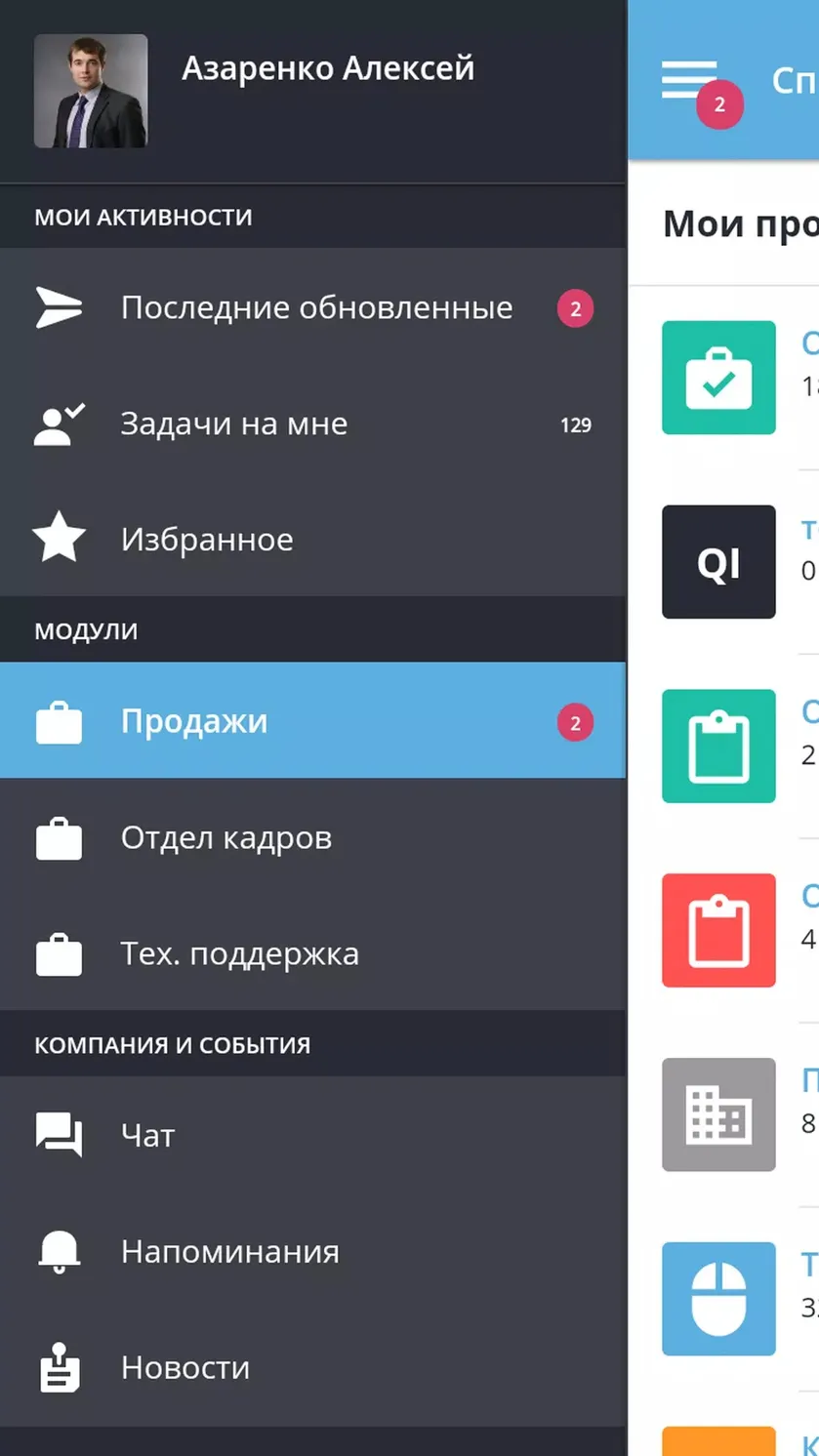Open Напоминания
This screenshot has width=819, height=1456.
coord(312,1251)
